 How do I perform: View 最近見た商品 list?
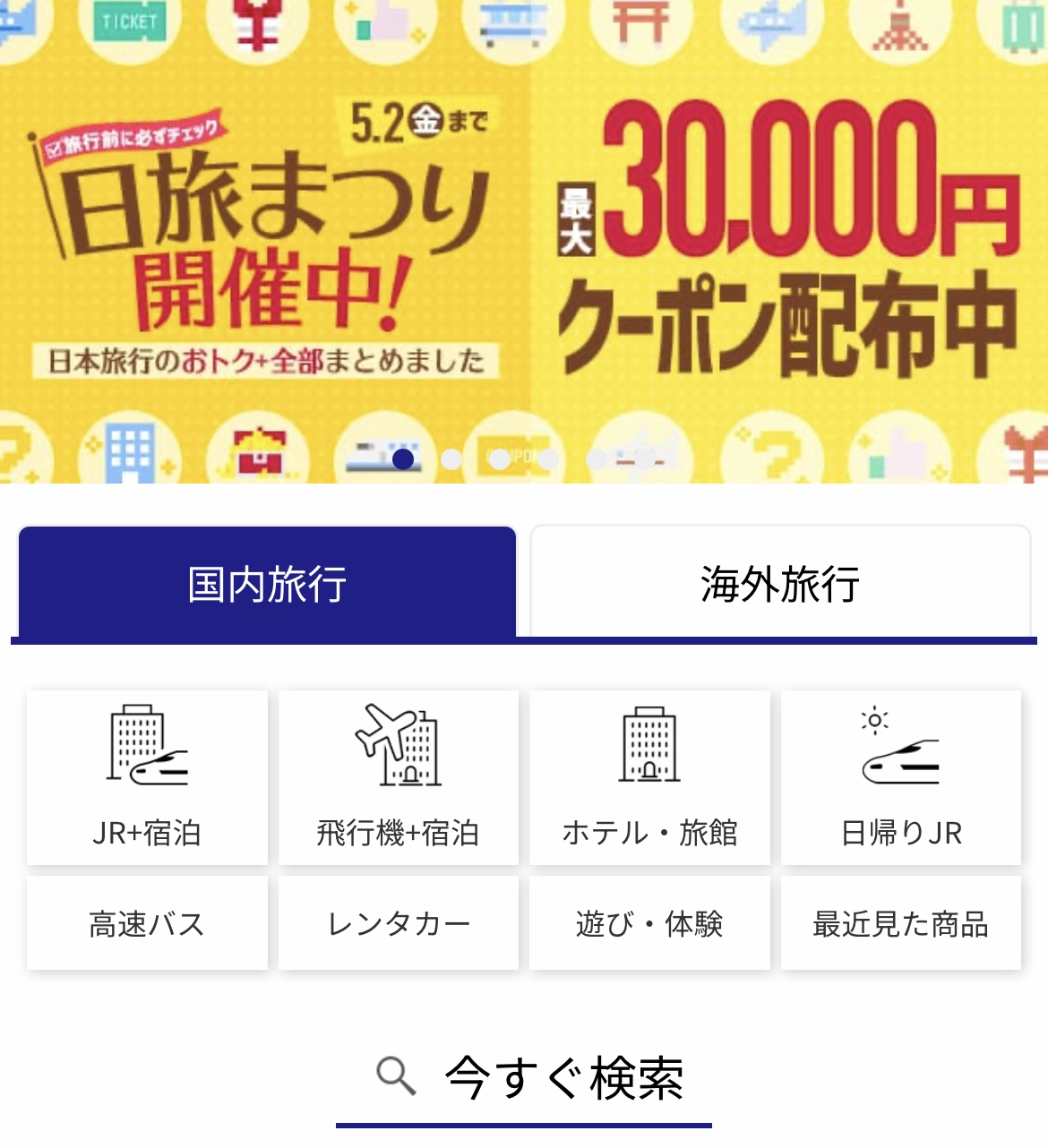click(901, 923)
